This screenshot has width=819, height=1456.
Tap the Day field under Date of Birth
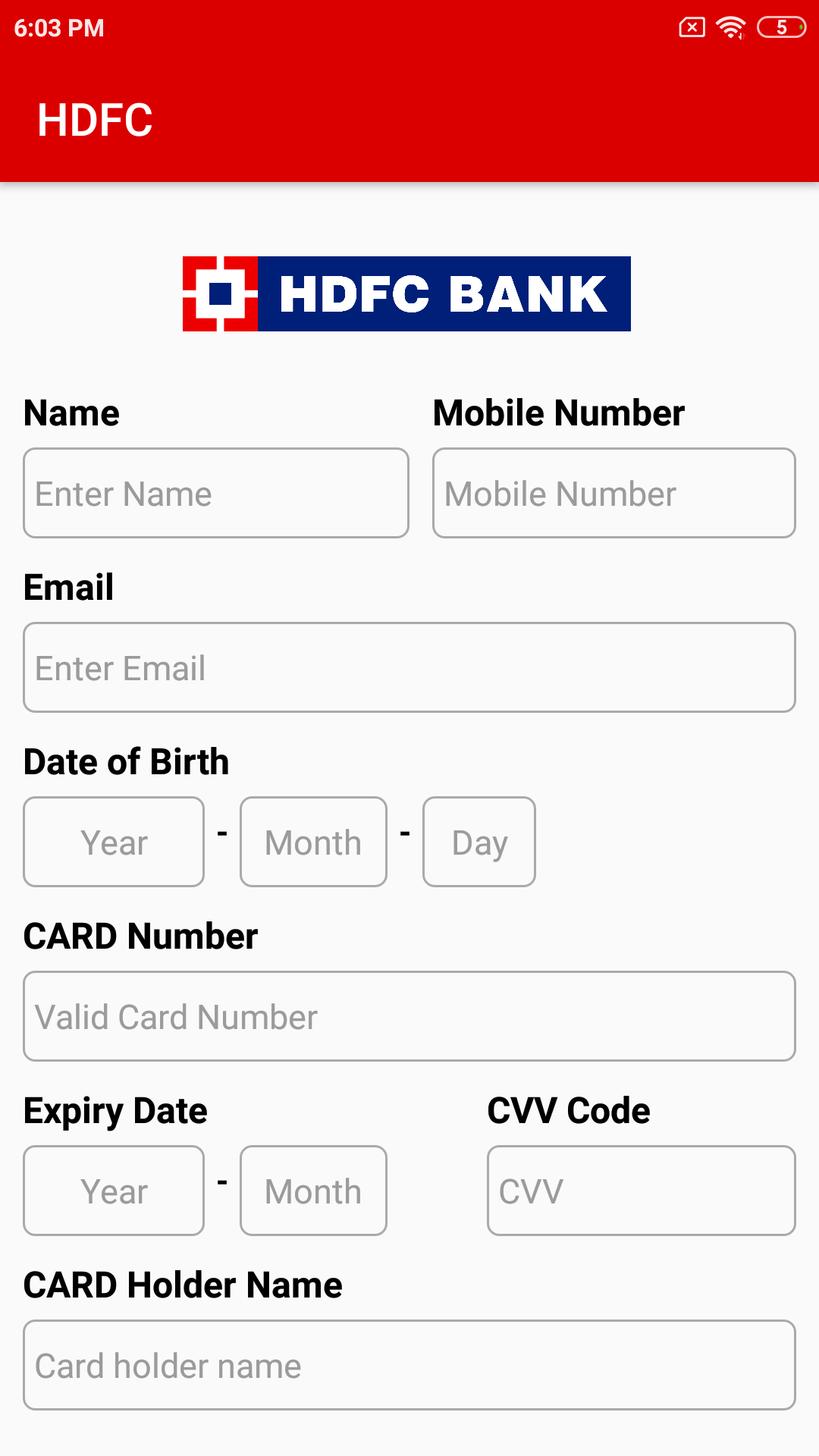click(x=479, y=842)
